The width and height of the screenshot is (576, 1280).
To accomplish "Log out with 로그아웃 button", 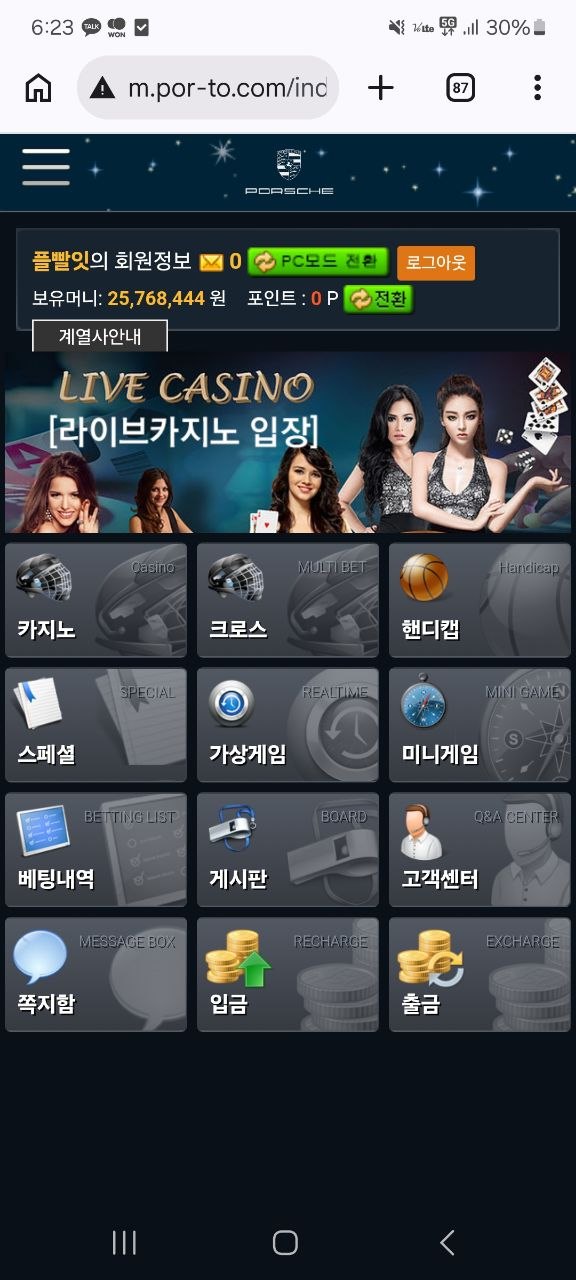I will [x=436, y=263].
